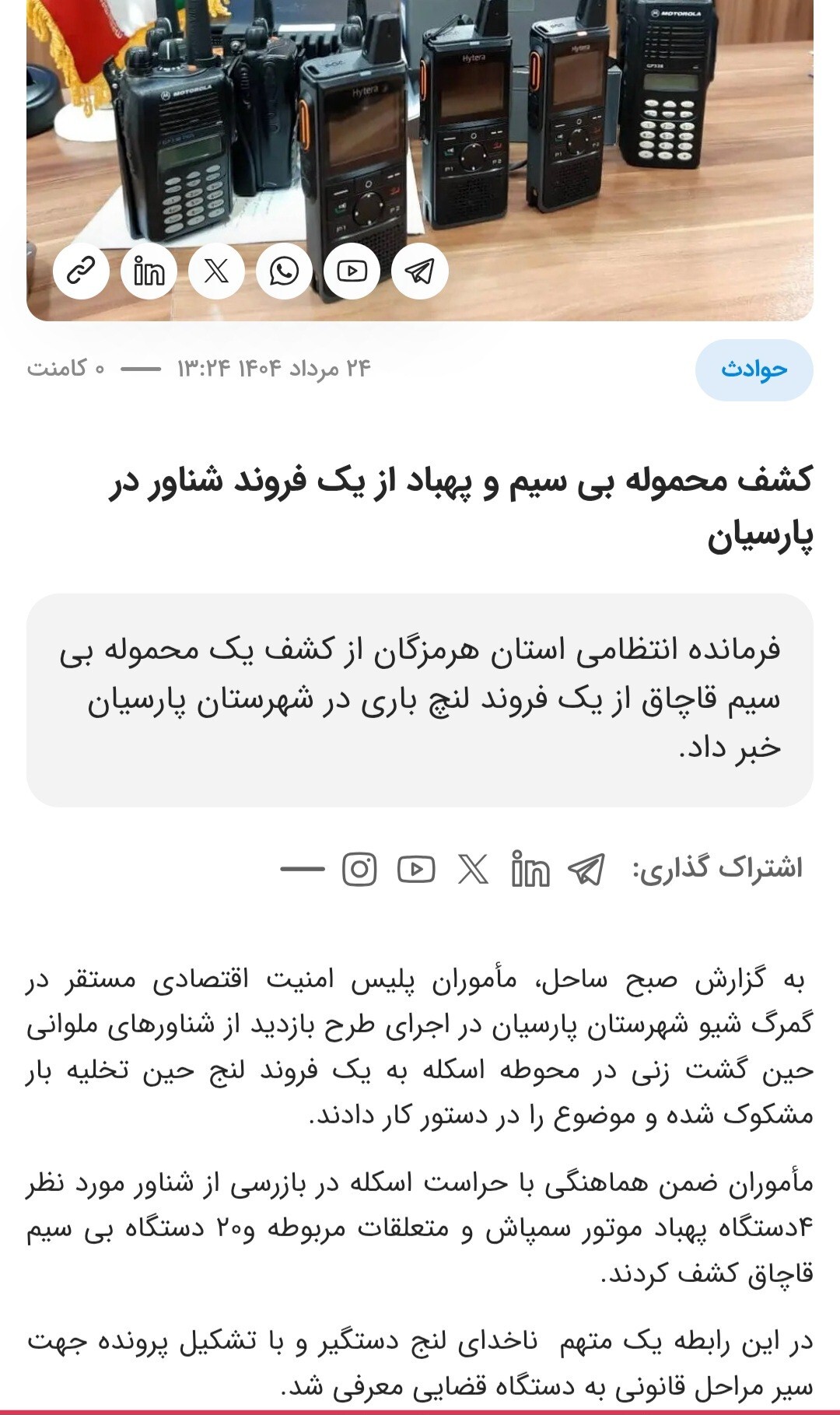Screen dimensions: 840x1415
Task: Open YouTube icon in the اشتراک گذاری row
Action: [x=416, y=869]
